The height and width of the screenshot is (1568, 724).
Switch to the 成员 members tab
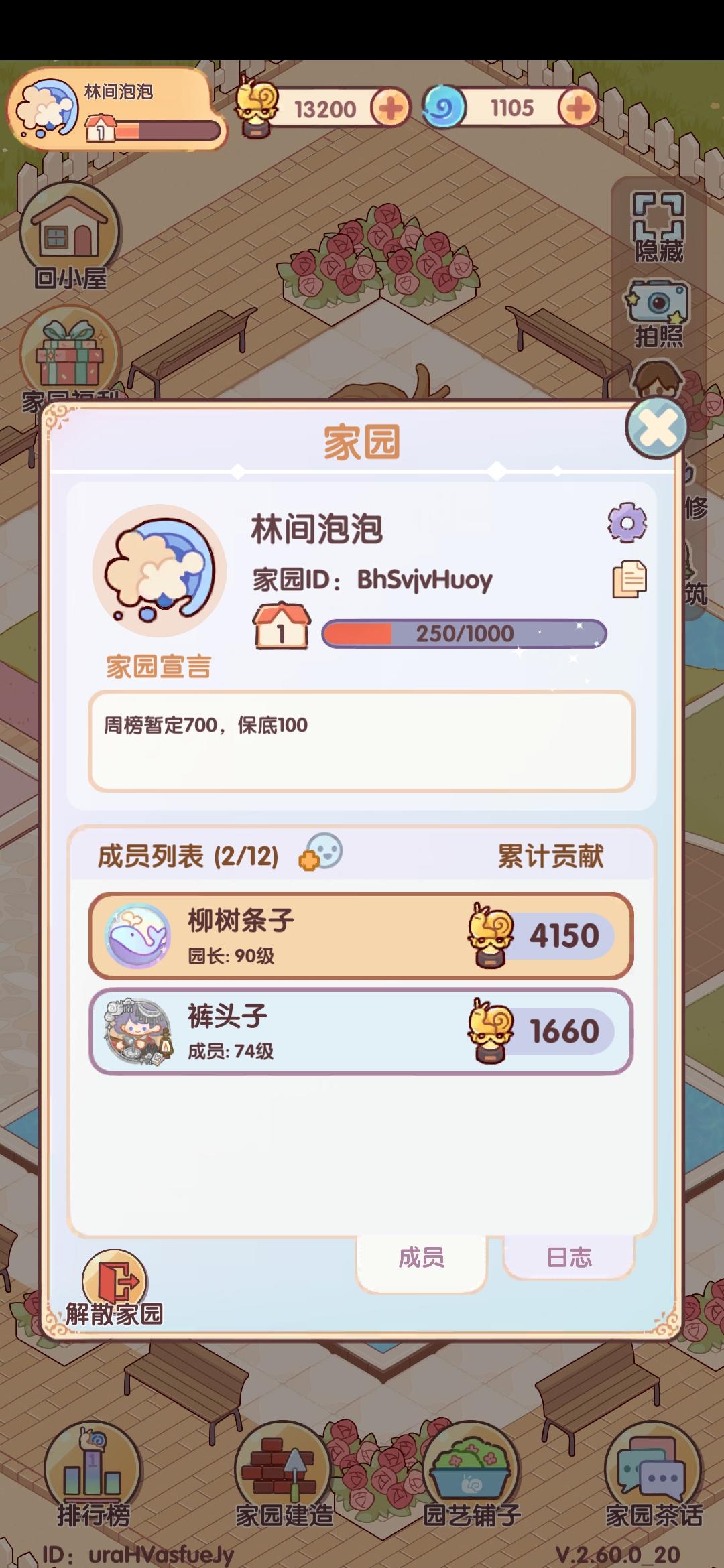point(419,1255)
